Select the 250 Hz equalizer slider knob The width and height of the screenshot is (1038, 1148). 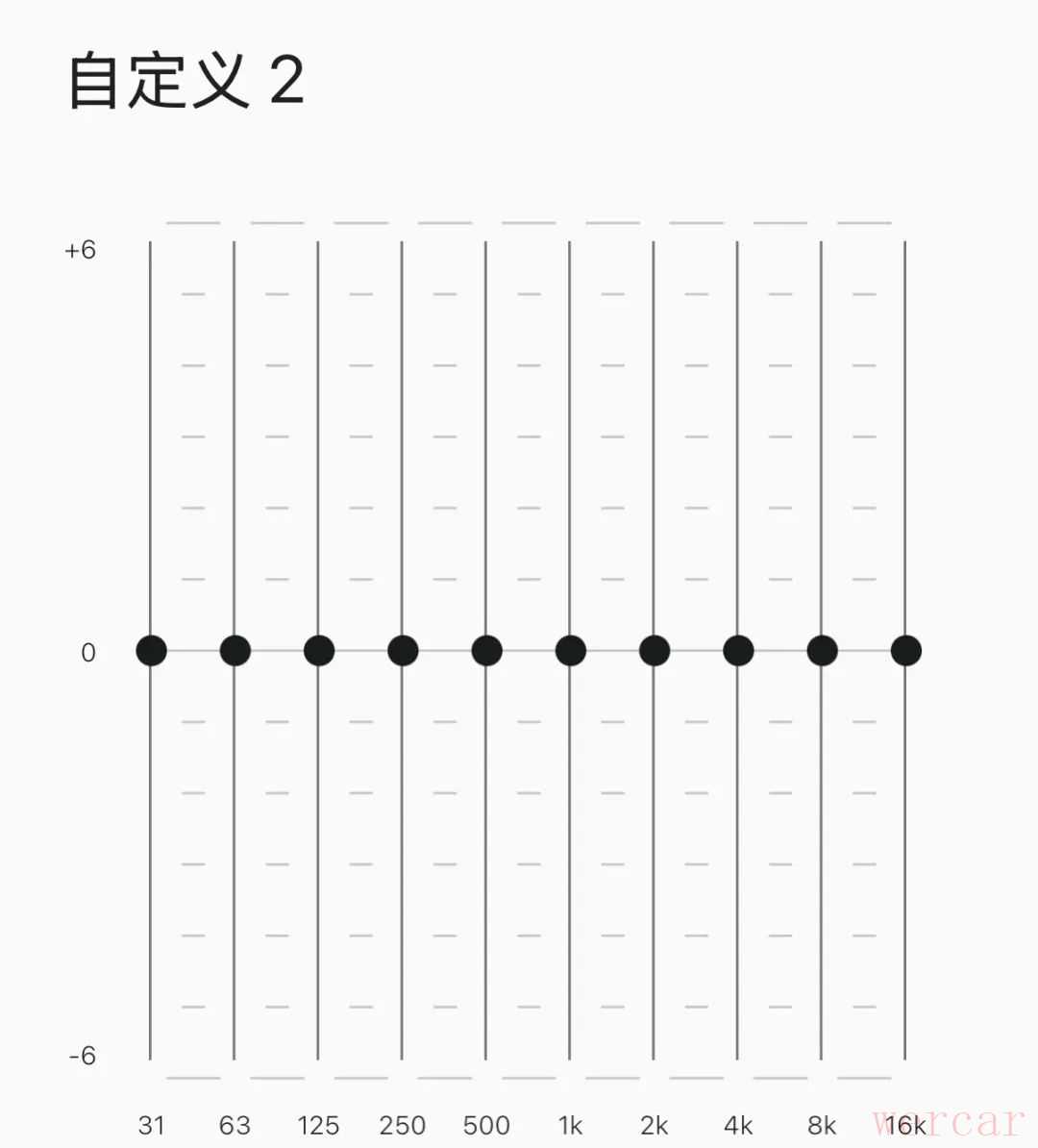pos(403,651)
